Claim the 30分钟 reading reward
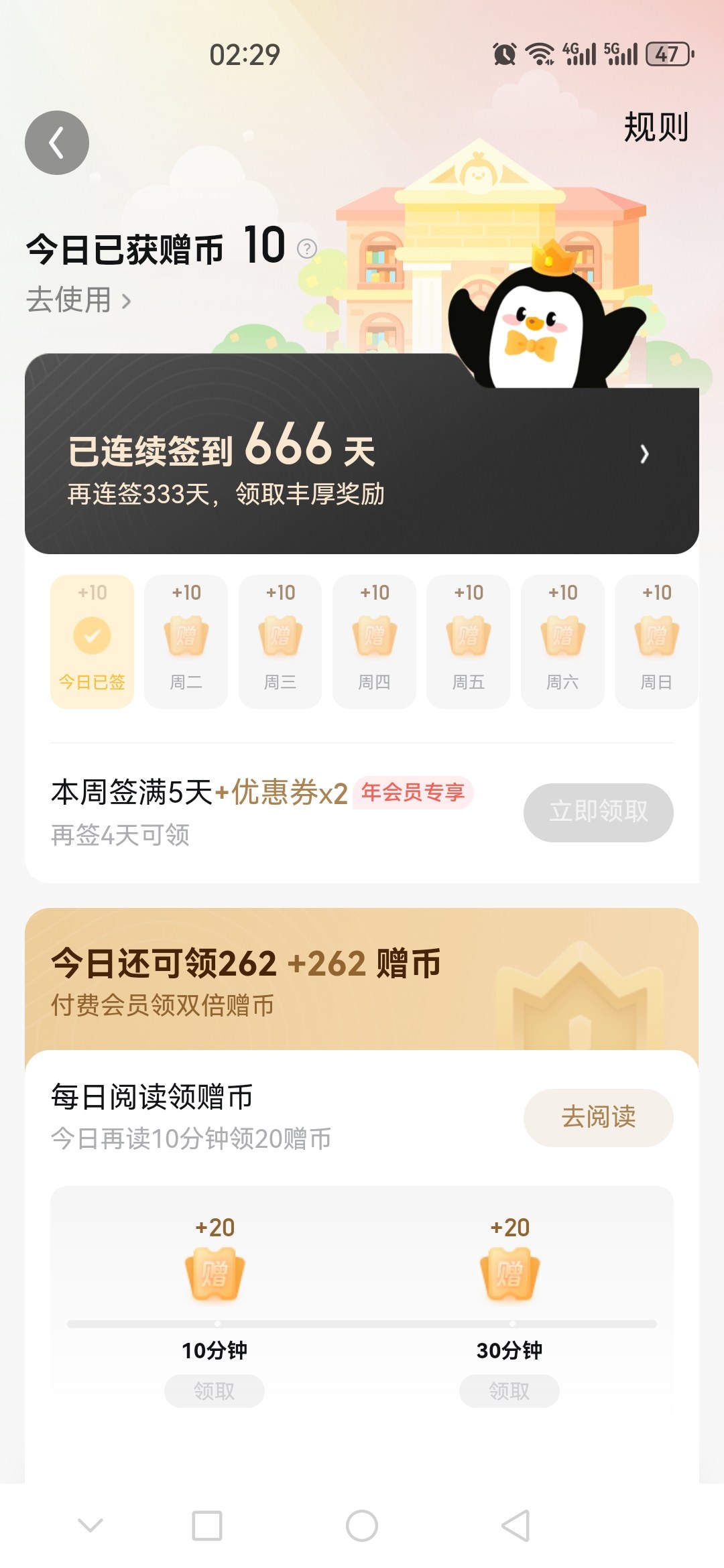This screenshot has width=724, height=1568. coord(509,1391)
